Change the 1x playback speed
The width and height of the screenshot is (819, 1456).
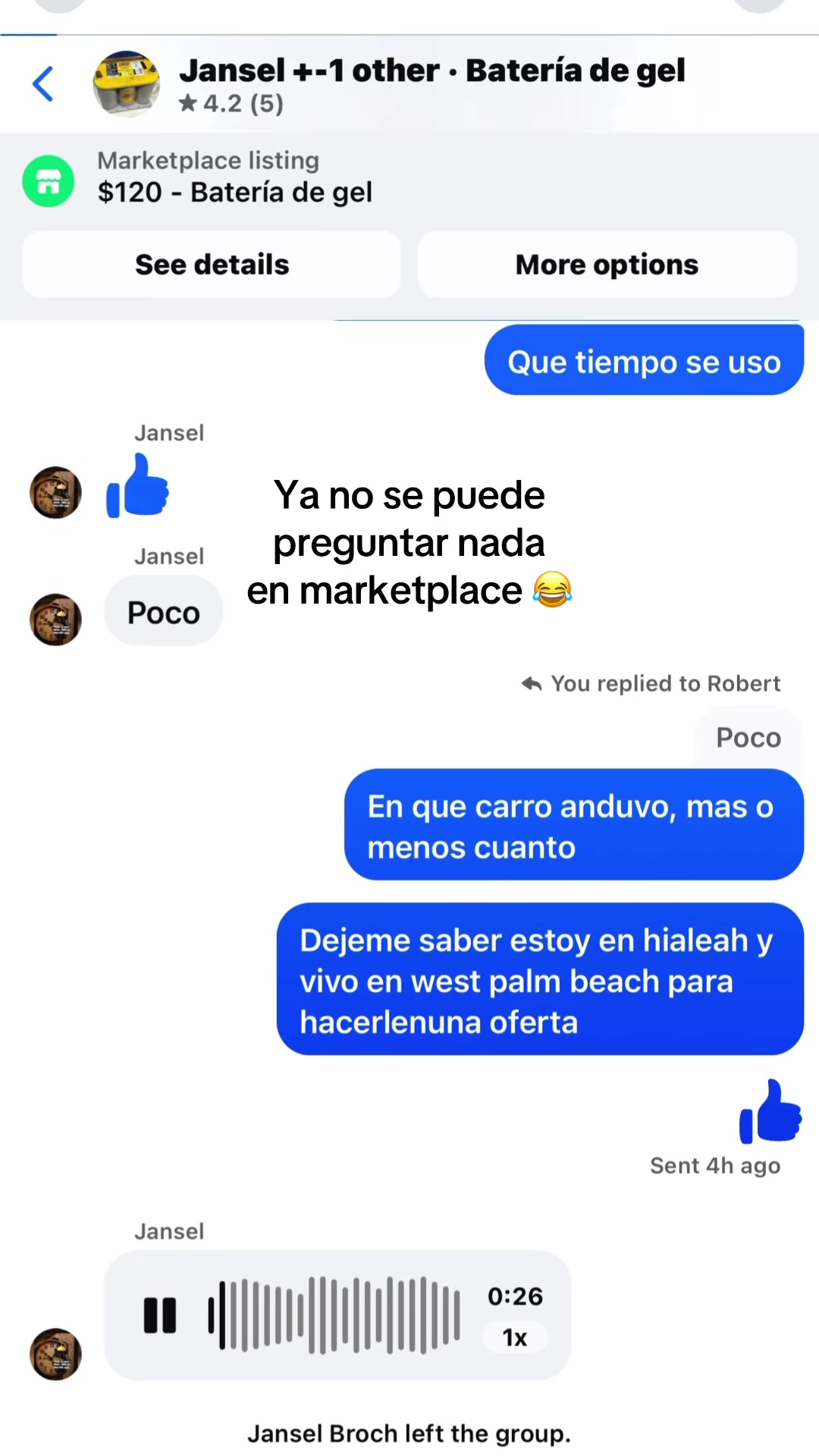[515, 1338]
